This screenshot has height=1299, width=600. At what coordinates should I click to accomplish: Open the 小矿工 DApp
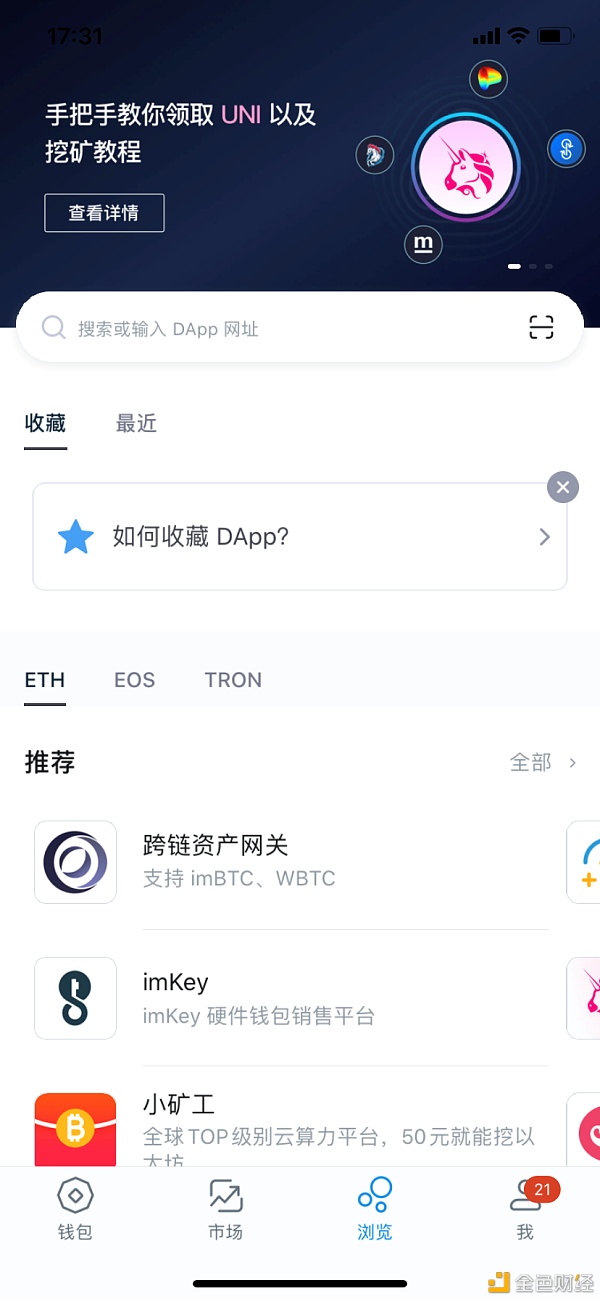[292, 1130]
